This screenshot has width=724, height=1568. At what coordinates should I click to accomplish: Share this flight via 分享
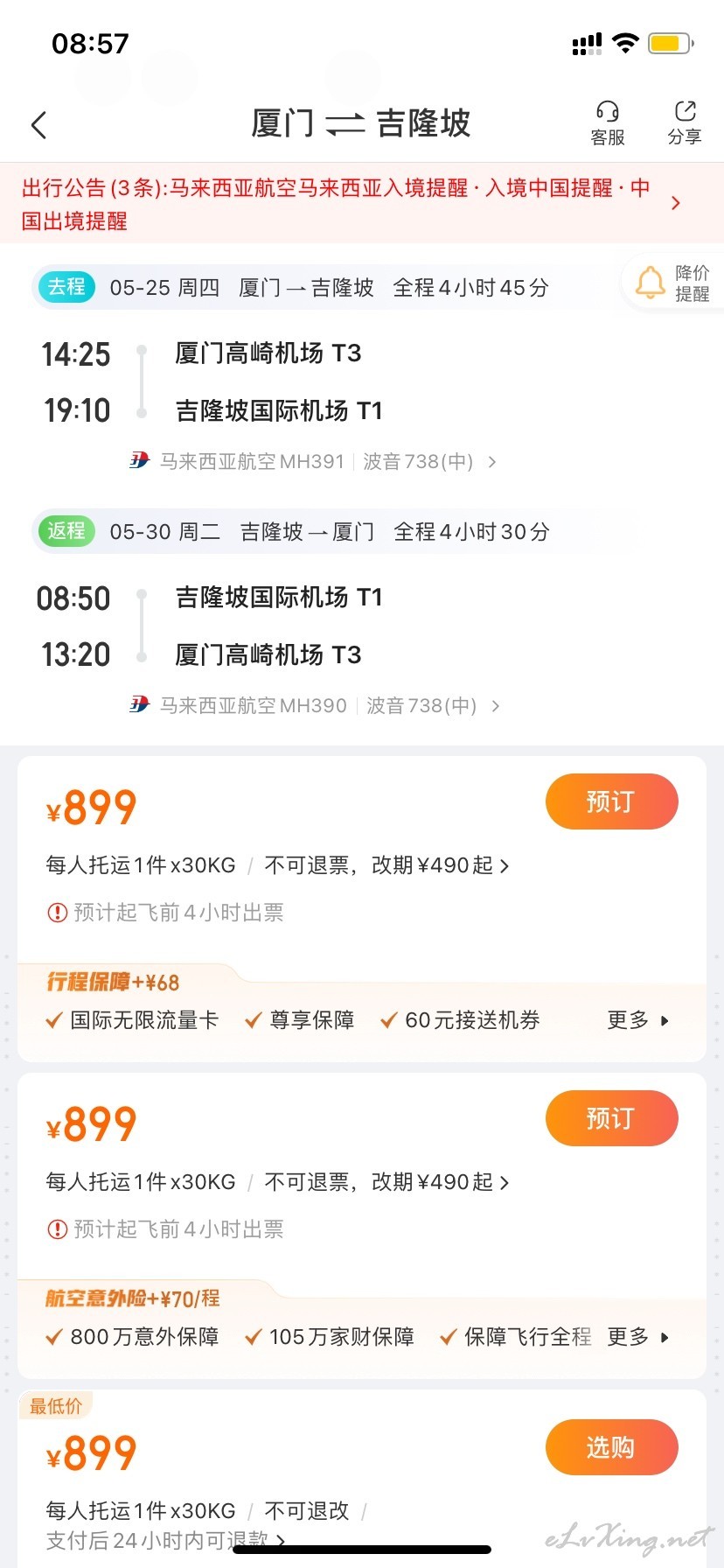pos(685,123)
